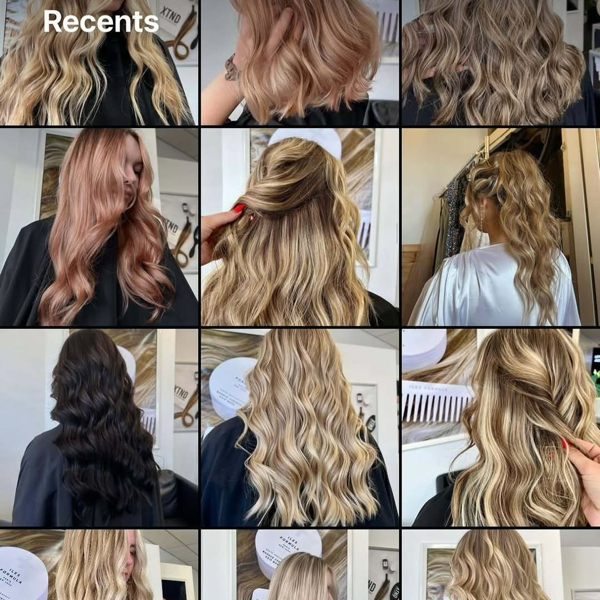600x600 pixels.
Task: Open the rose-pink long hair photo
Action: click(x=99, y=227)
